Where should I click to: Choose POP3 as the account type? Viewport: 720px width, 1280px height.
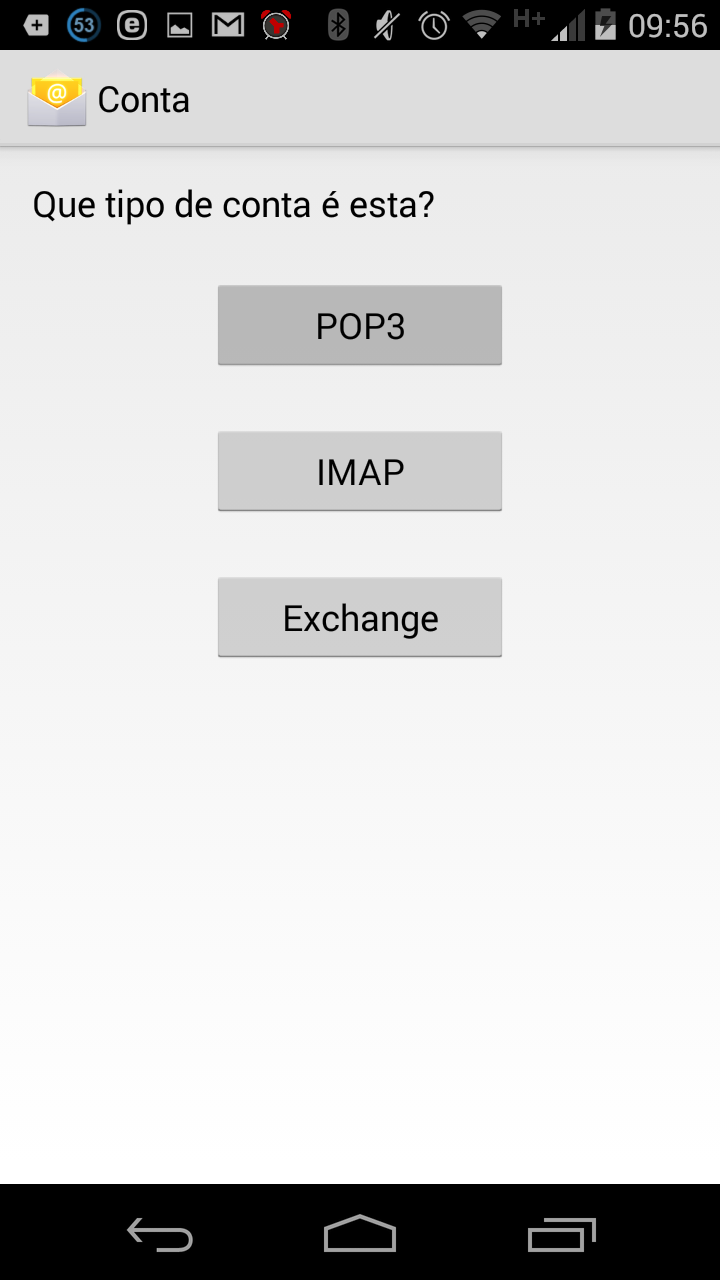(x=360, y=326)
